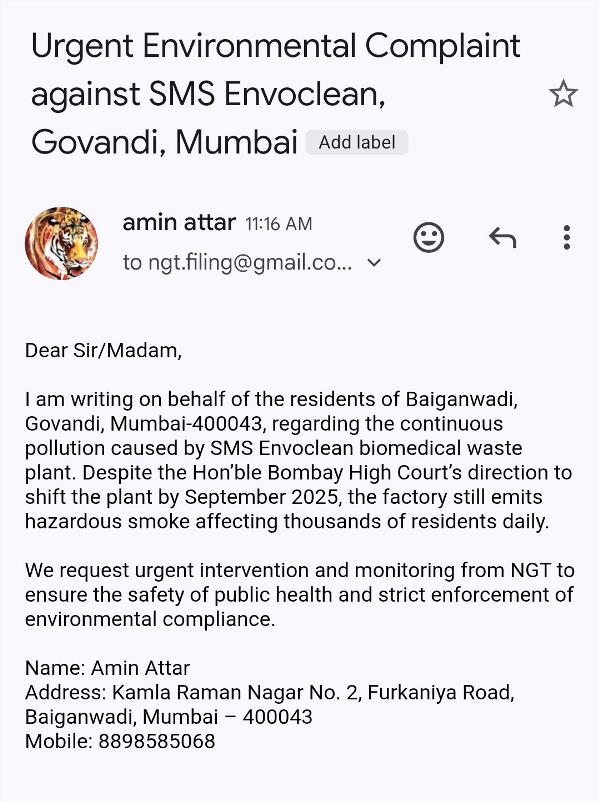Expand the recipient details chevron
Viewport: 600px width, 803px height.
375,263
